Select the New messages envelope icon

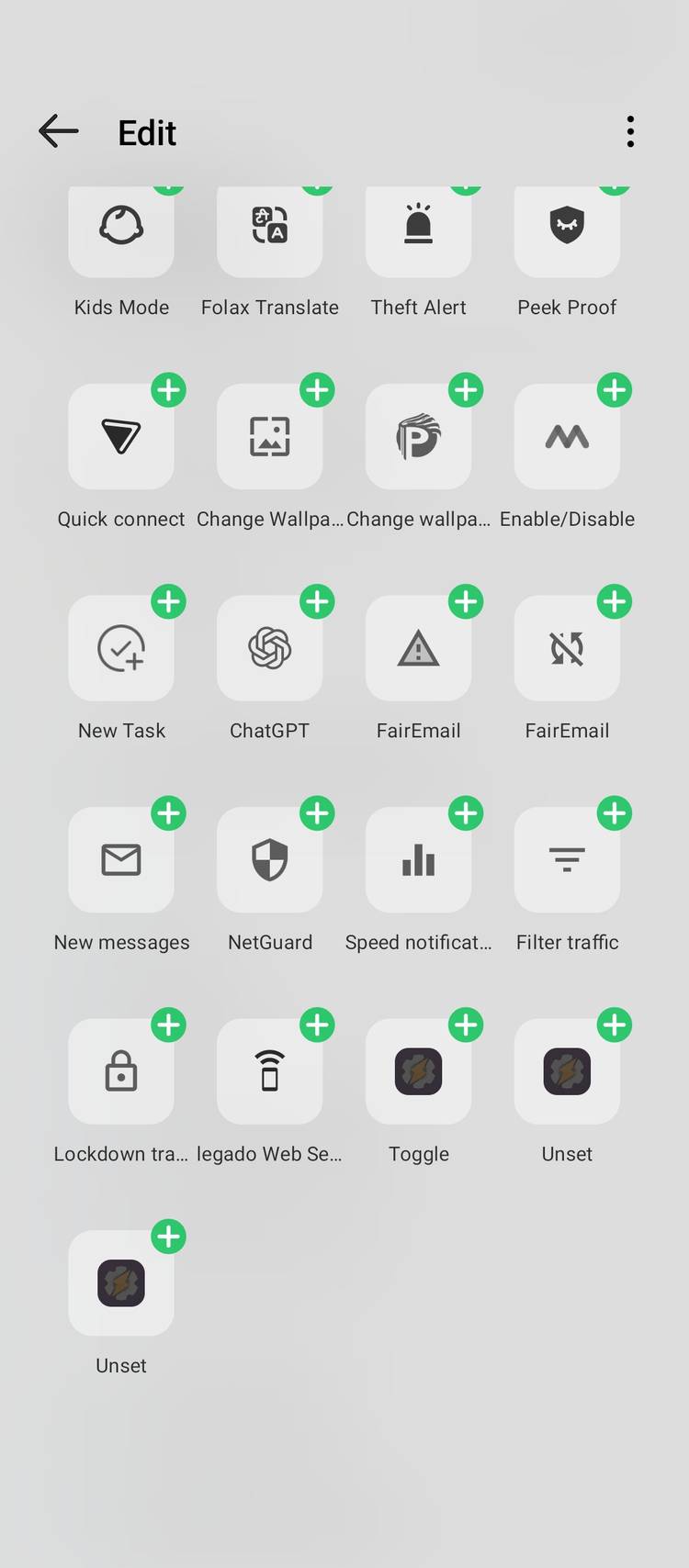(121, 859)
